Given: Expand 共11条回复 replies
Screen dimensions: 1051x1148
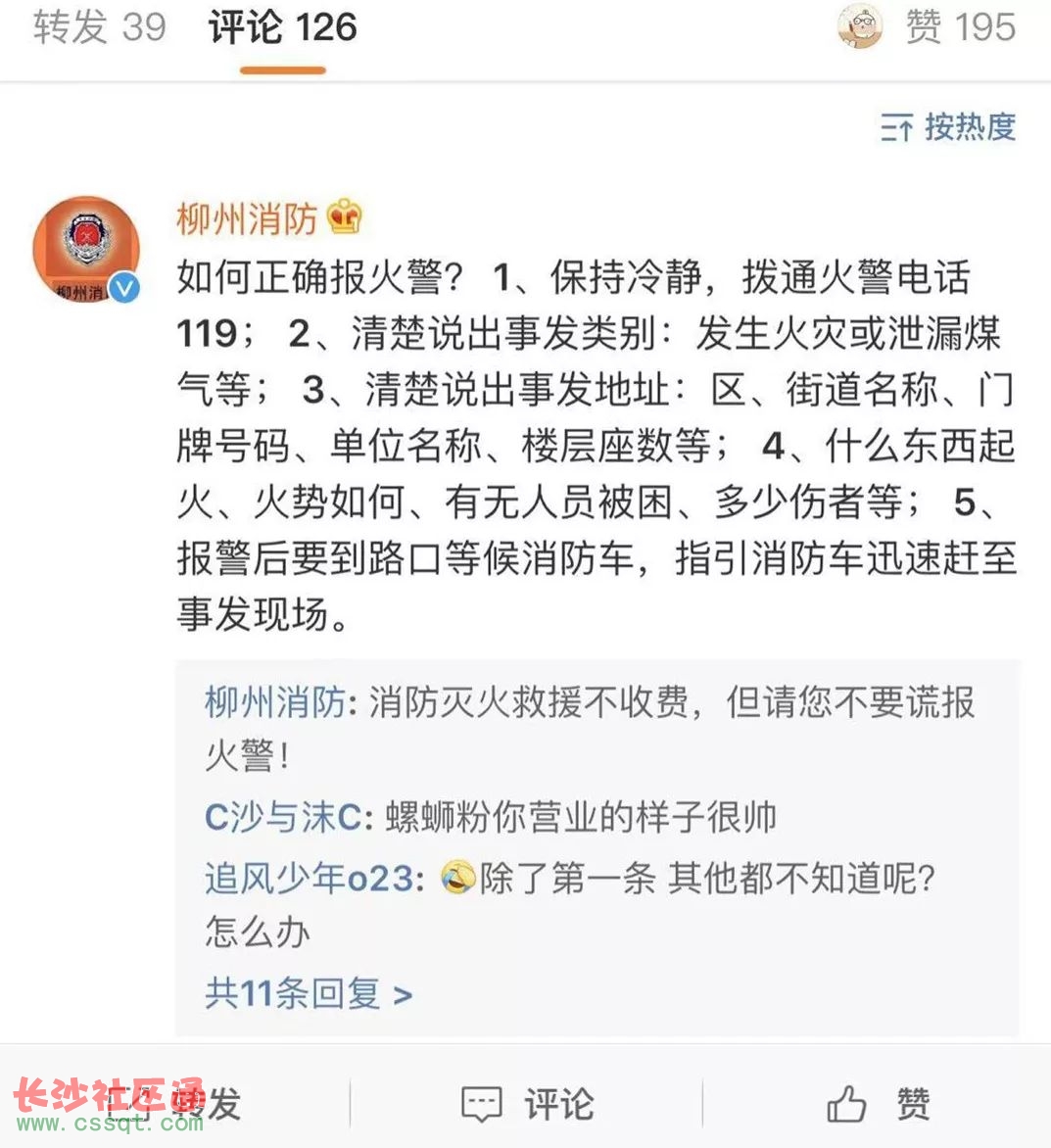Looking at the screenshot, I should point(308,993).
